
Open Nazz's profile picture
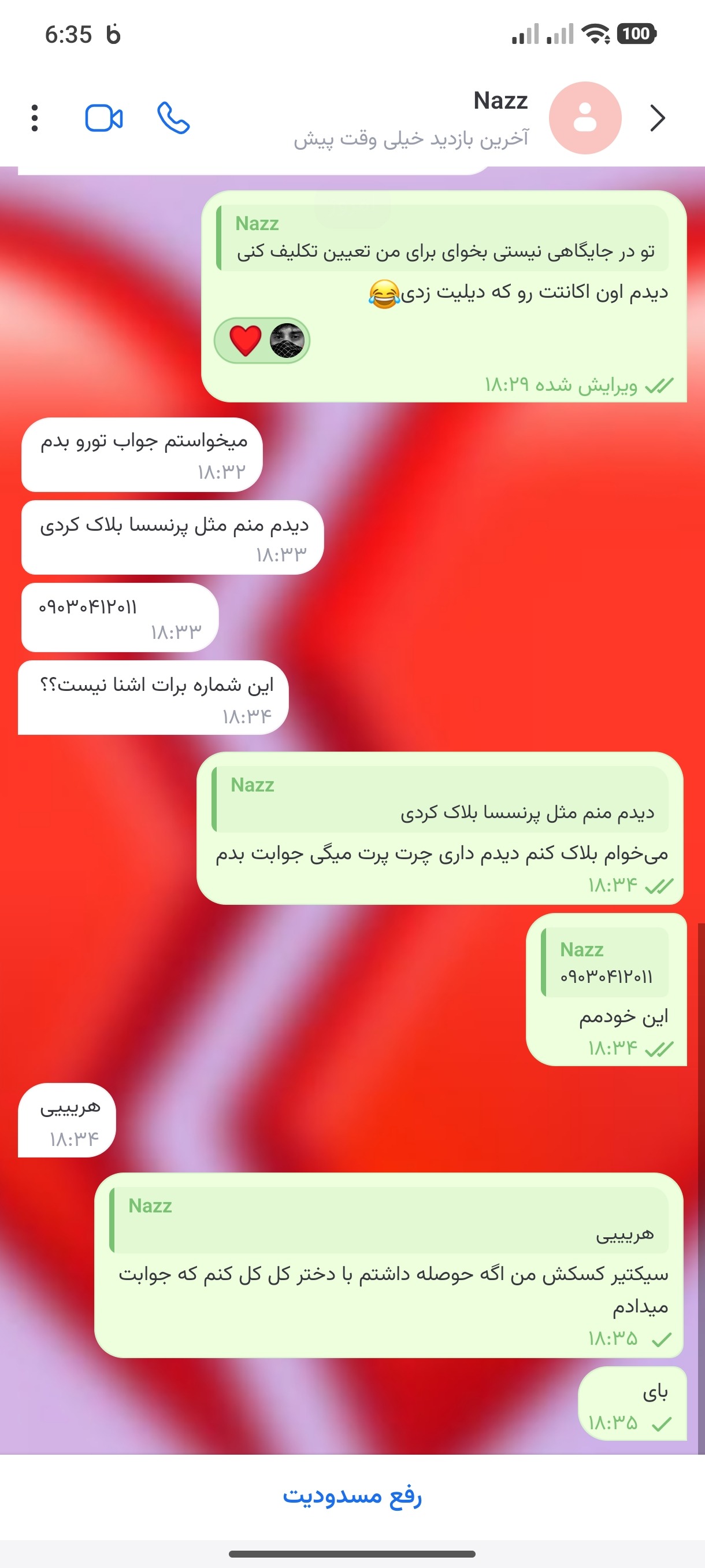585,117
